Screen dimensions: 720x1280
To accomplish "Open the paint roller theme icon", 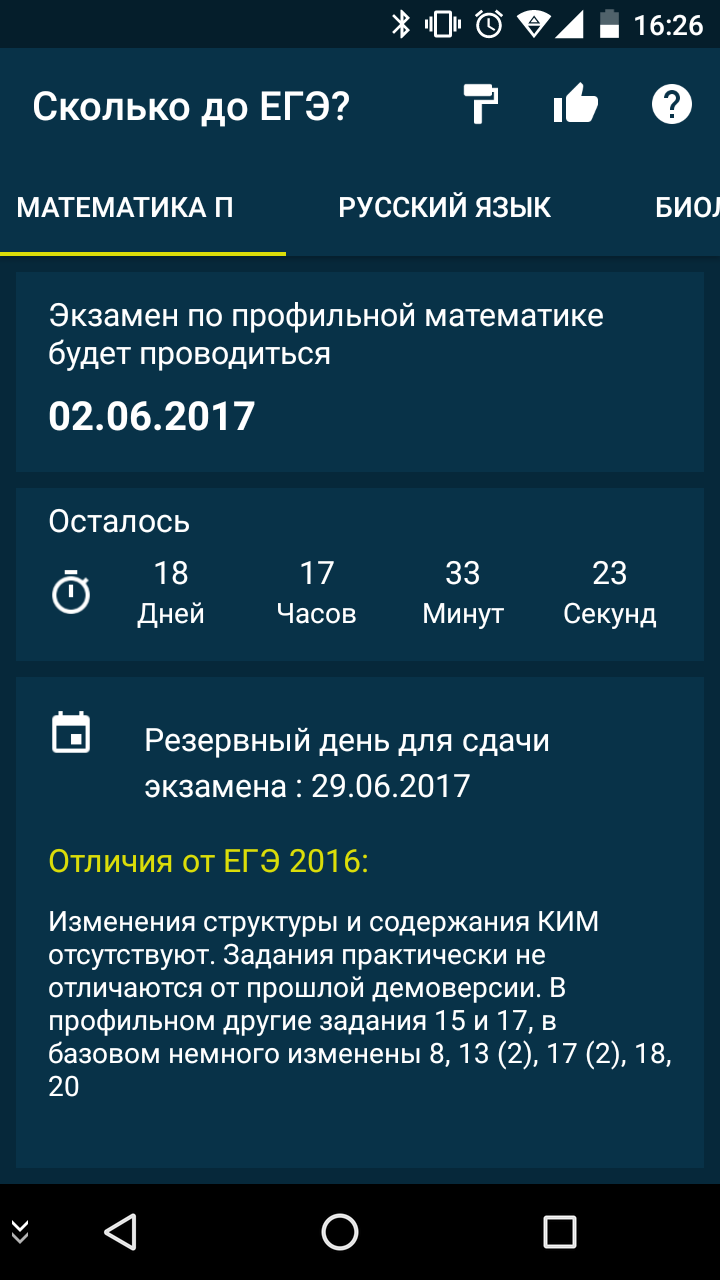I will [481, 104].
